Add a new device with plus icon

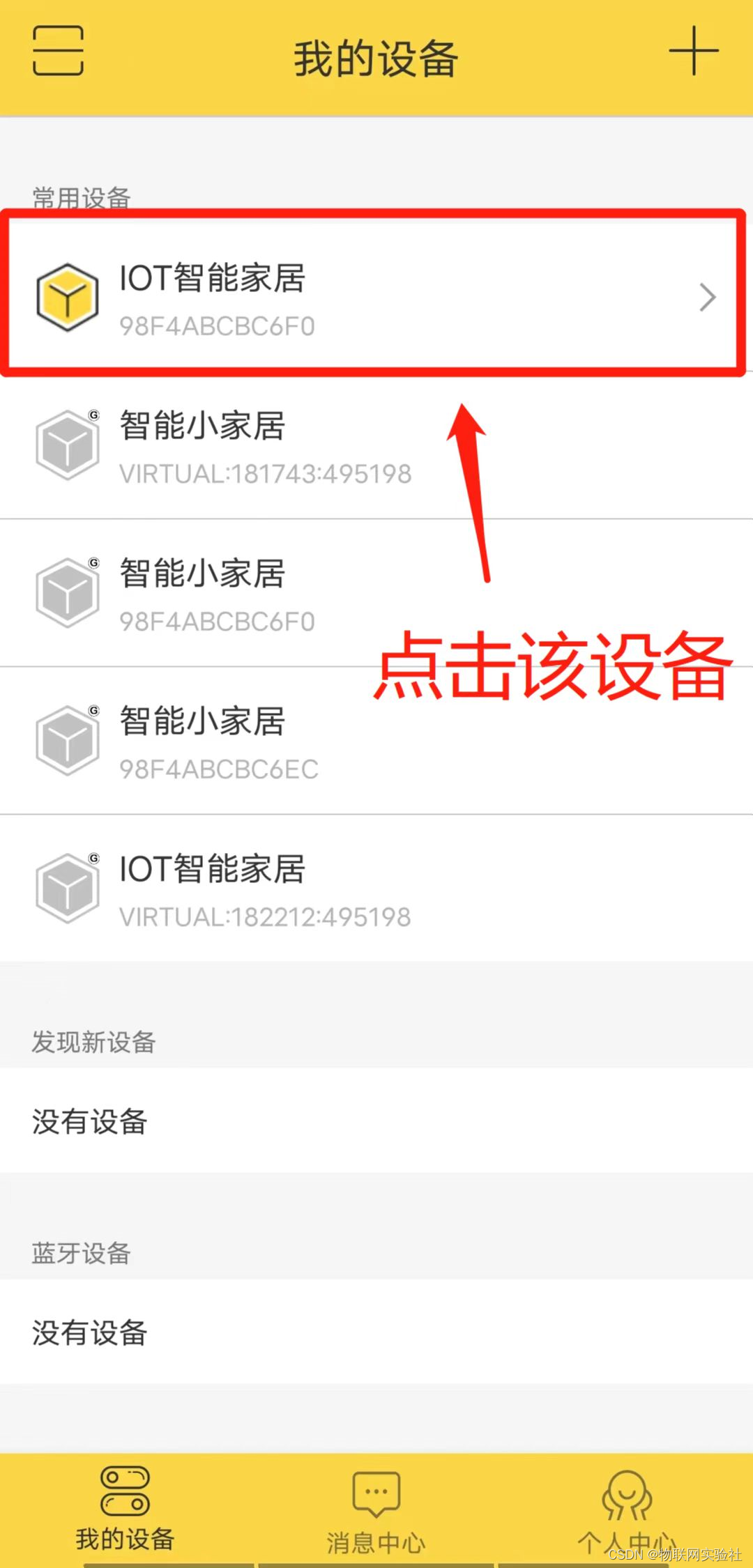tap(693, 51)
